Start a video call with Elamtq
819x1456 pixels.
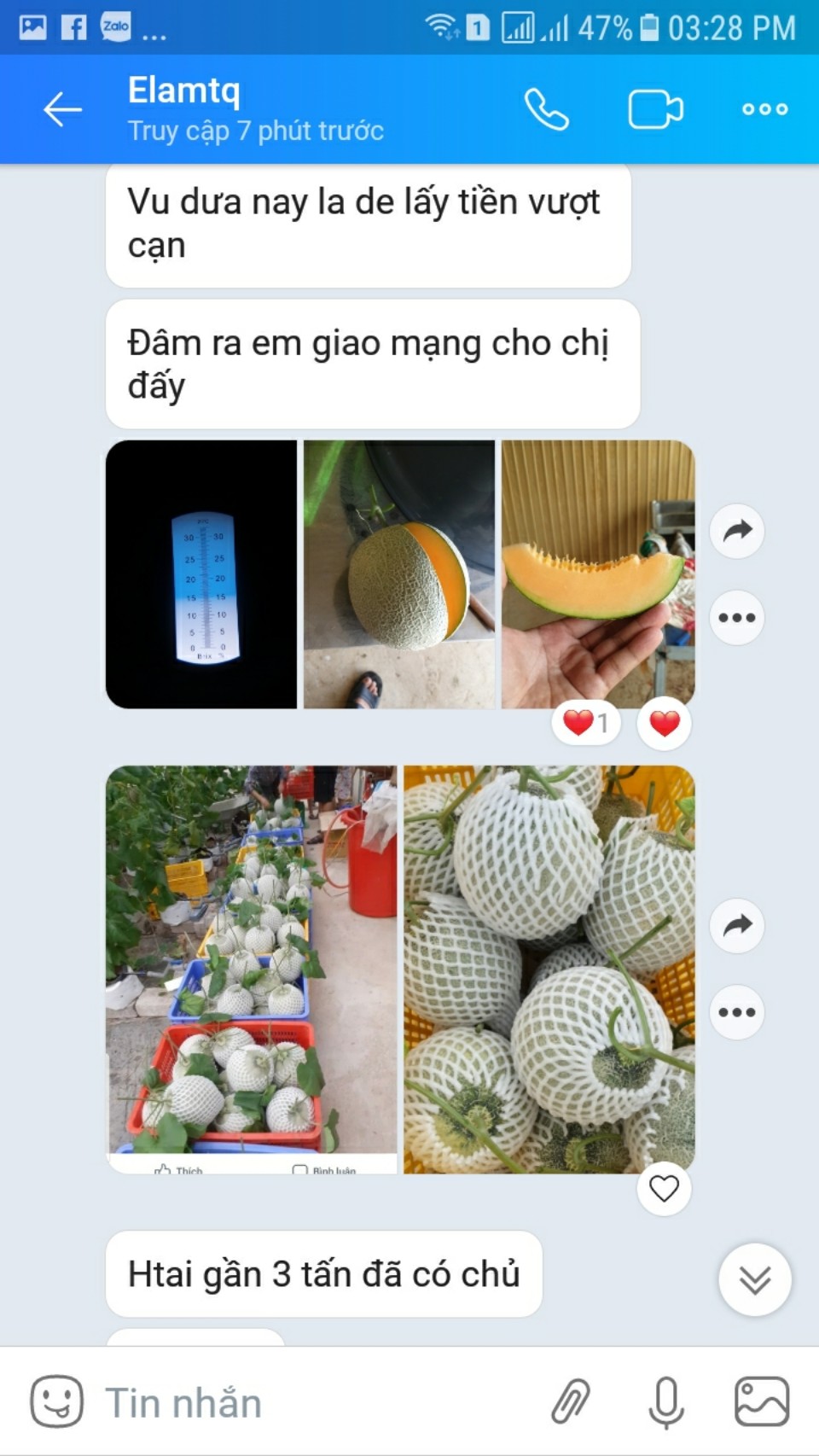pos(655,109)
